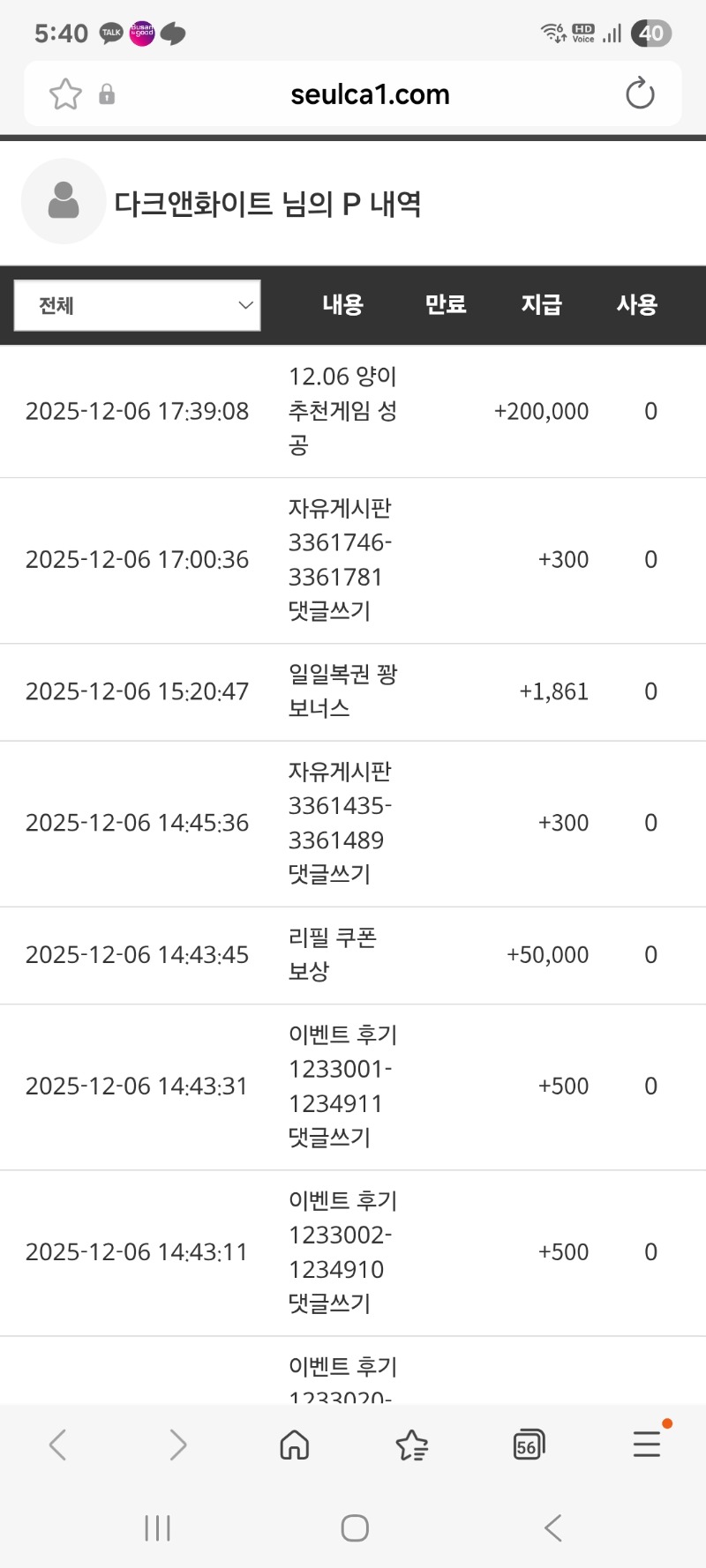Image resolution: width=706 pixels, height=1568 pixels.
Task: Expand the filter selection chevron
Action: (244, 304)
